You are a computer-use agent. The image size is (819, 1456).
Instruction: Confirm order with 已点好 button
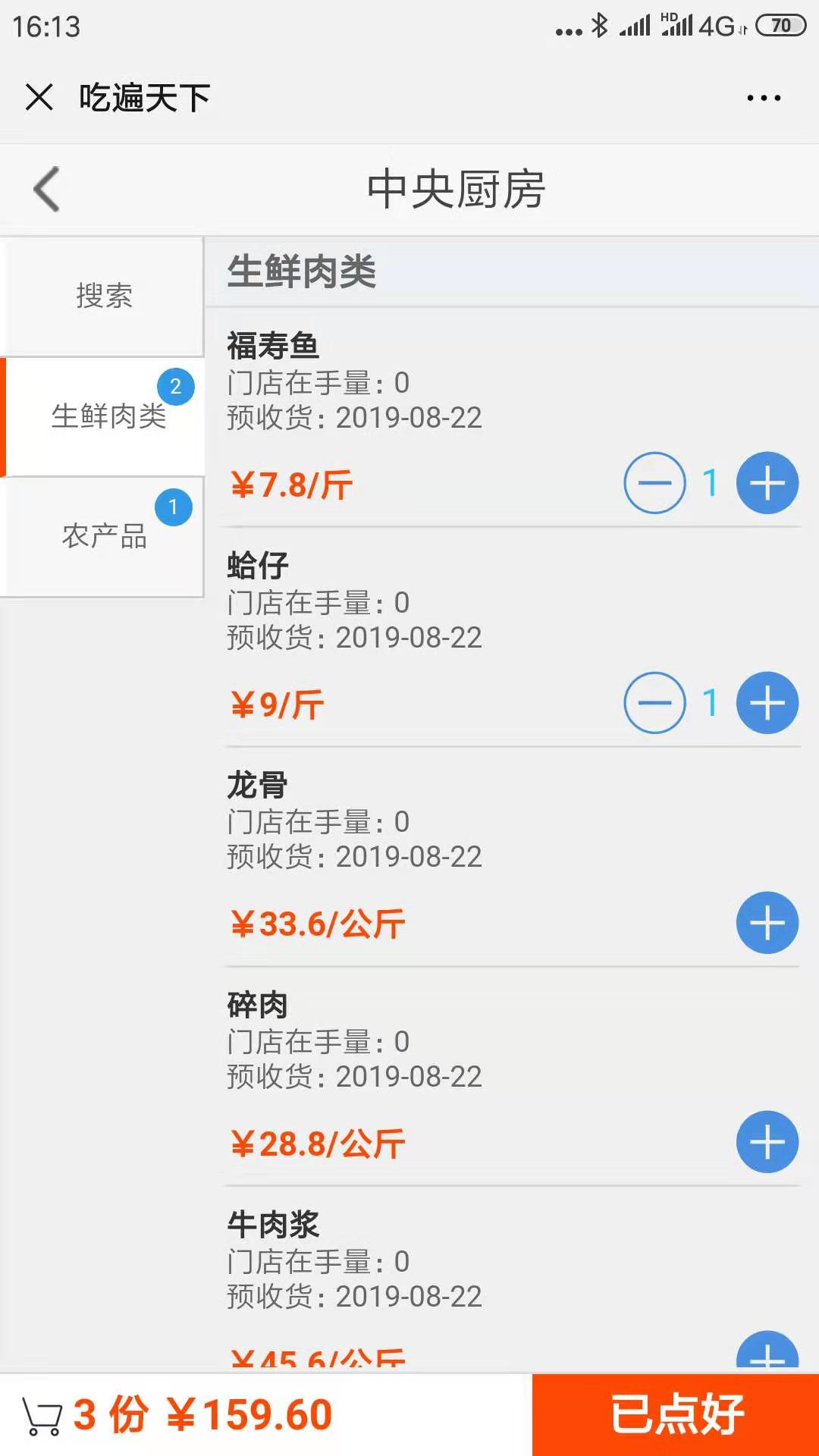pyautogui.click(x=676, y=1415)
